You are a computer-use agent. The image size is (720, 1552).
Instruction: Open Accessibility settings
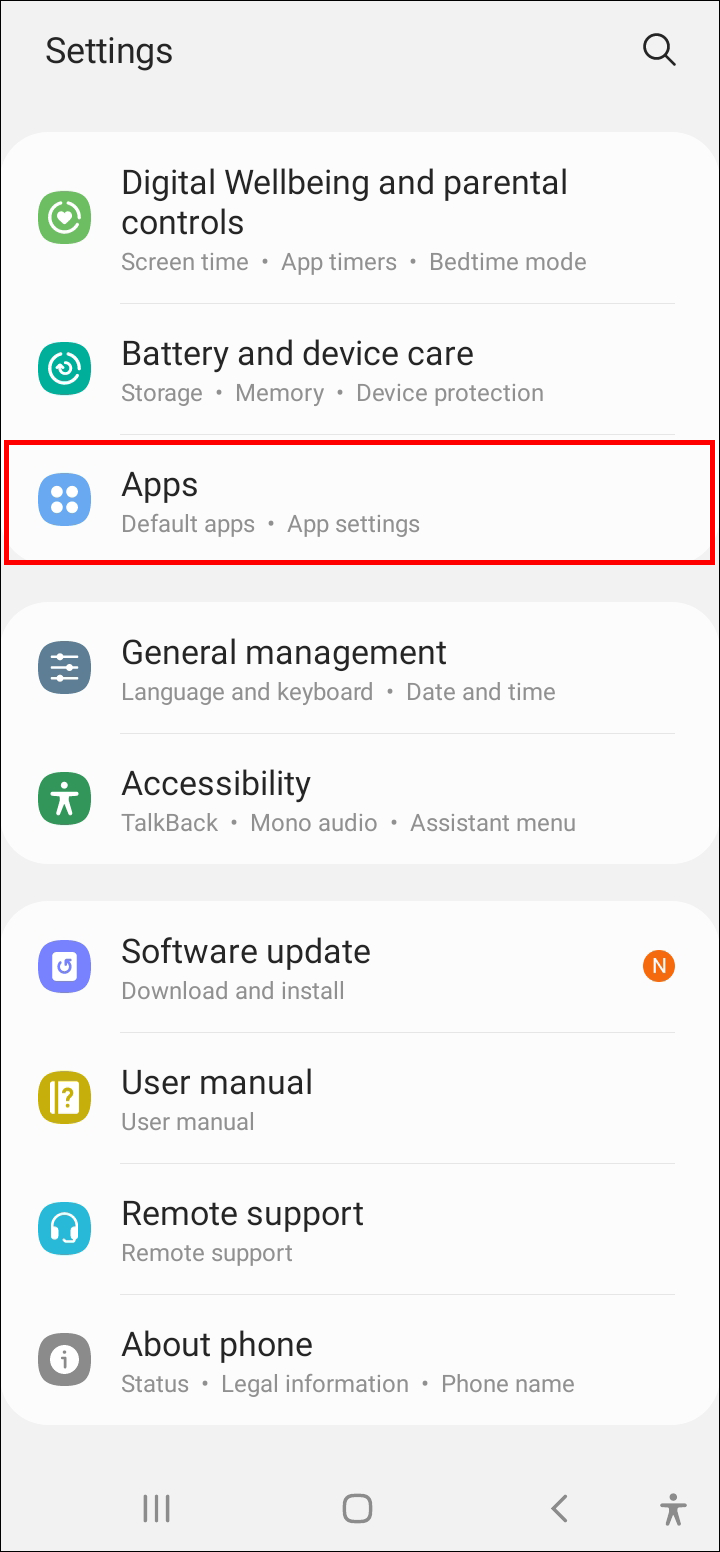click(360, 801)
